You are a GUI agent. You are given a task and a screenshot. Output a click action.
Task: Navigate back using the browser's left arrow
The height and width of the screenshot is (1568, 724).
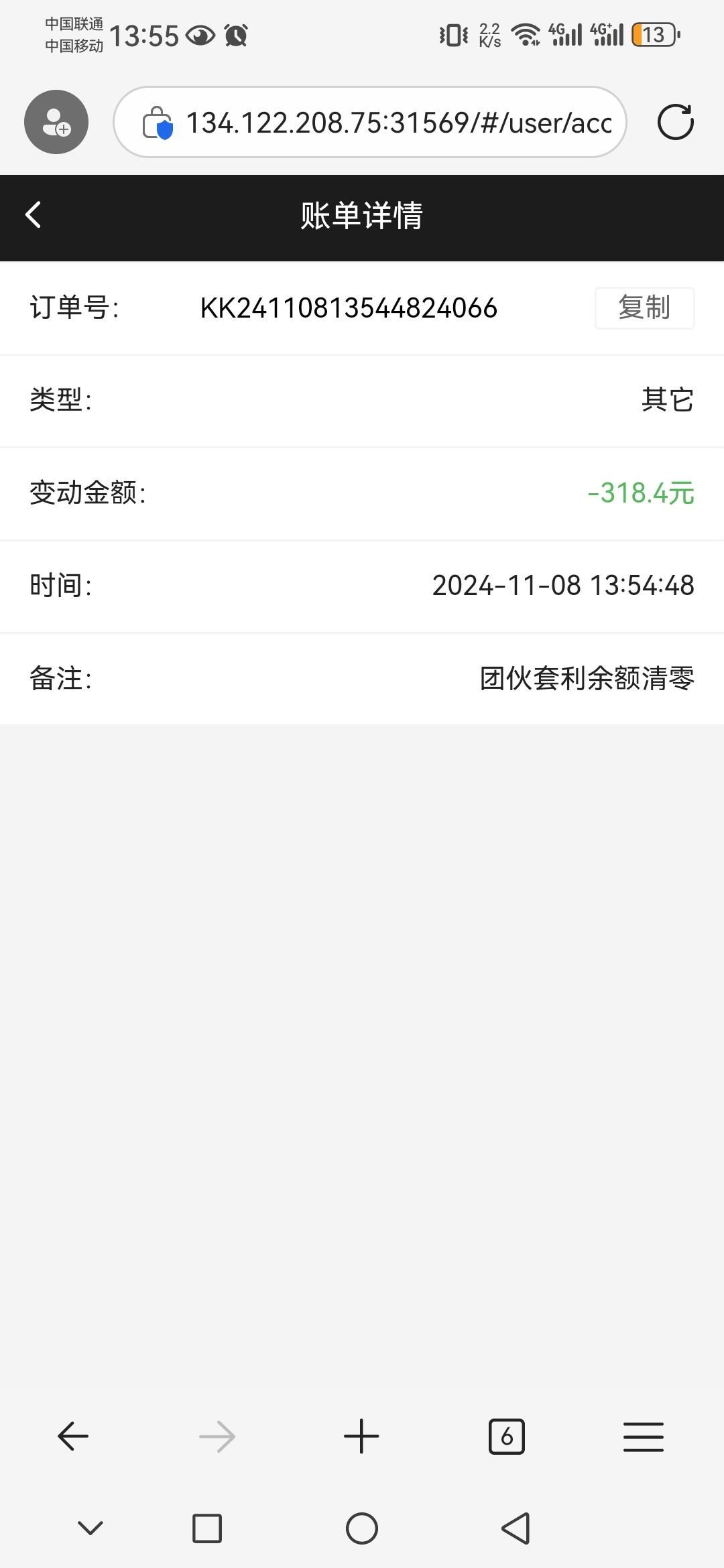click(73, 1437)
